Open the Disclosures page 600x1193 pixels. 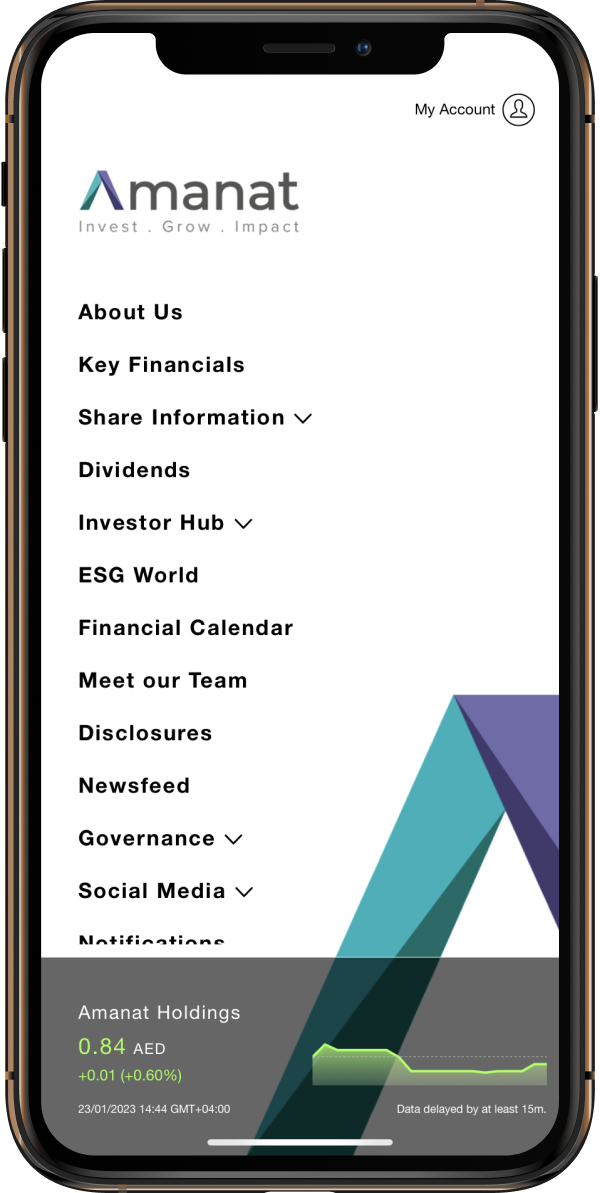[145, 733]
